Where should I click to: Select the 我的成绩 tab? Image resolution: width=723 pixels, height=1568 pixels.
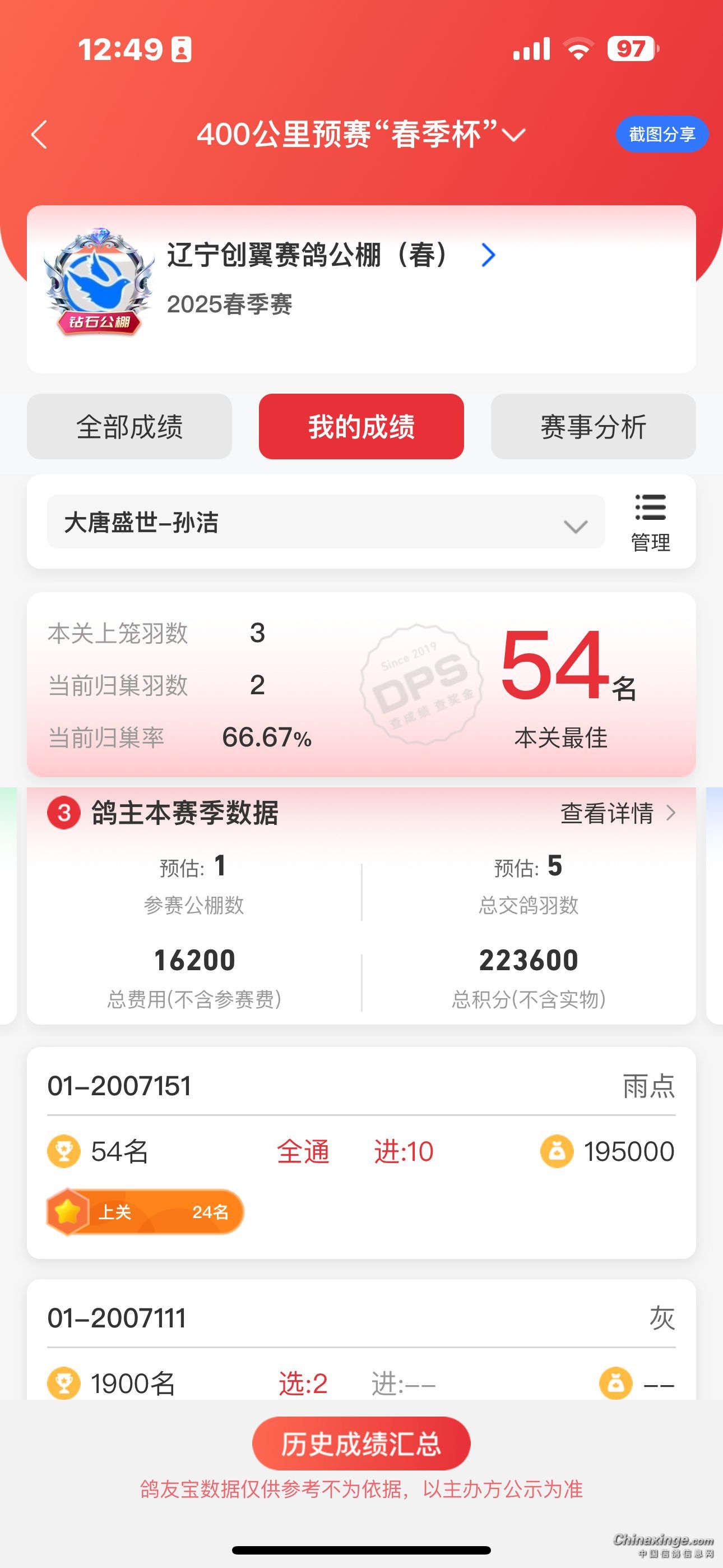click(x=361, y=427)
